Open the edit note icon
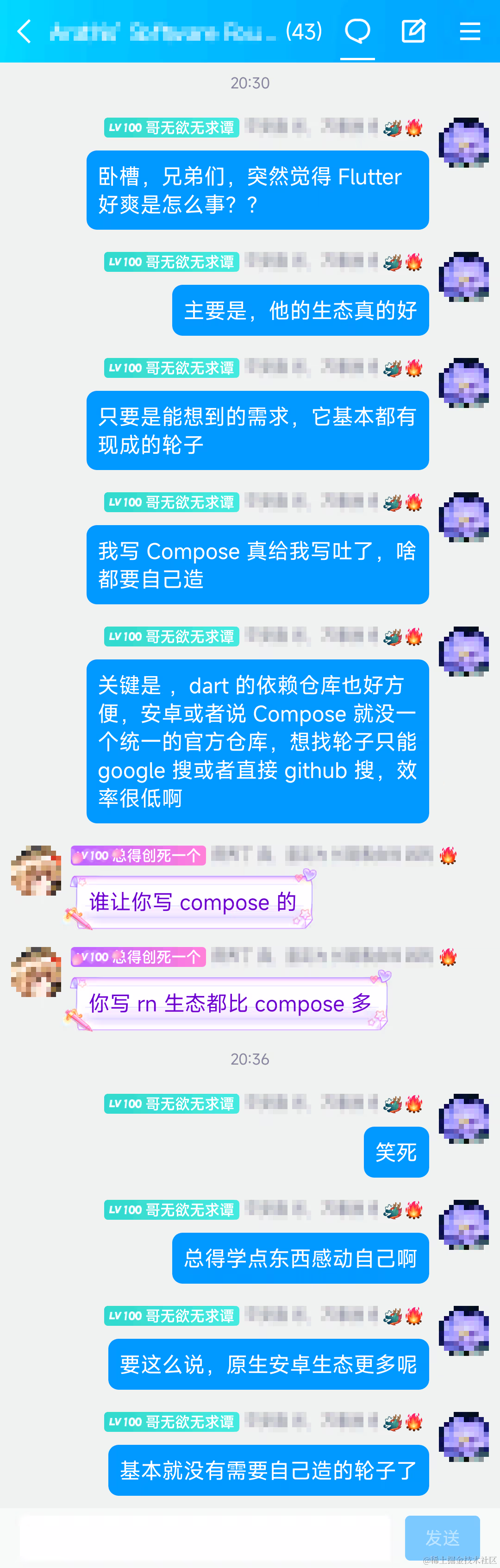The height and width of the screenshot is (1568, 500). (x=413, y=31)
